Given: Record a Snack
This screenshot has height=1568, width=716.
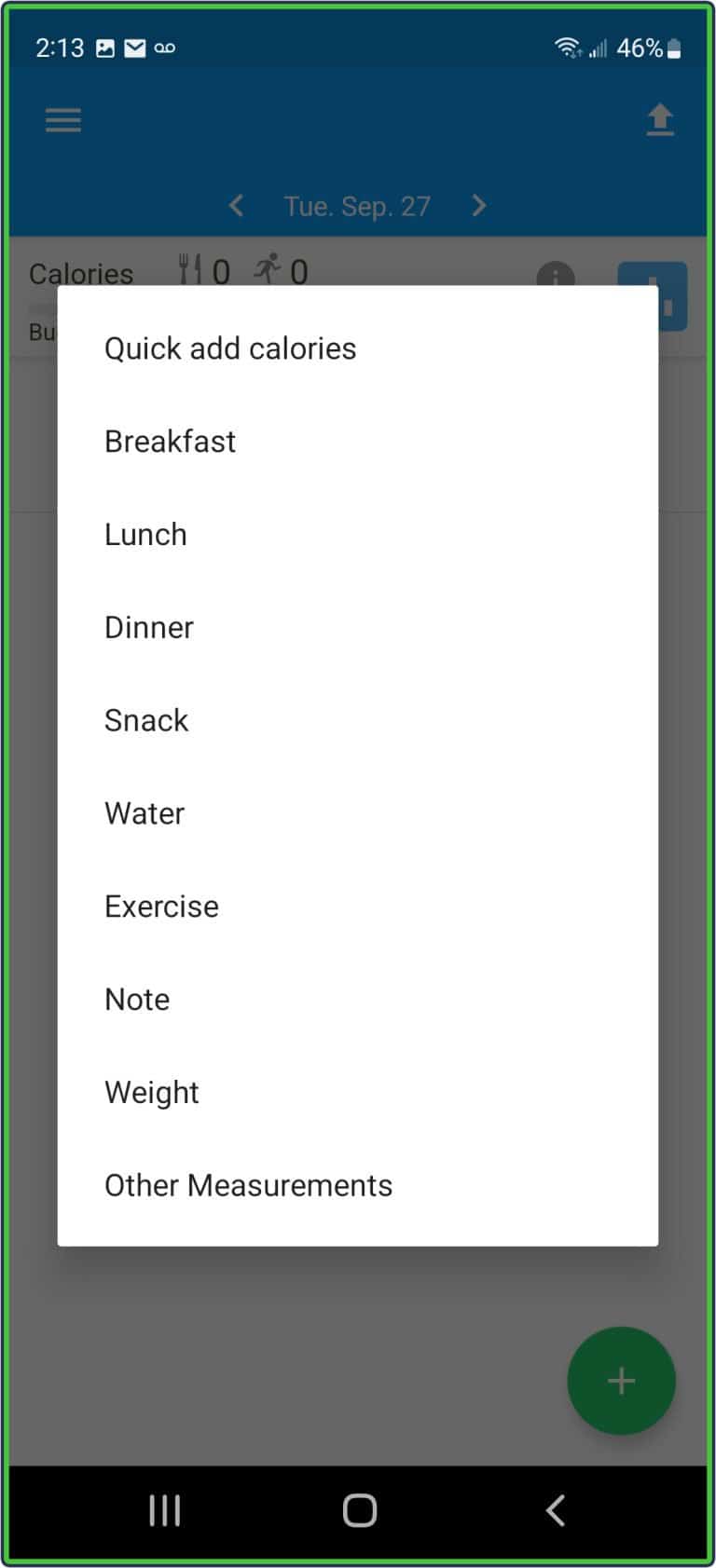Looking at the screenshot, I should (146, 719).
